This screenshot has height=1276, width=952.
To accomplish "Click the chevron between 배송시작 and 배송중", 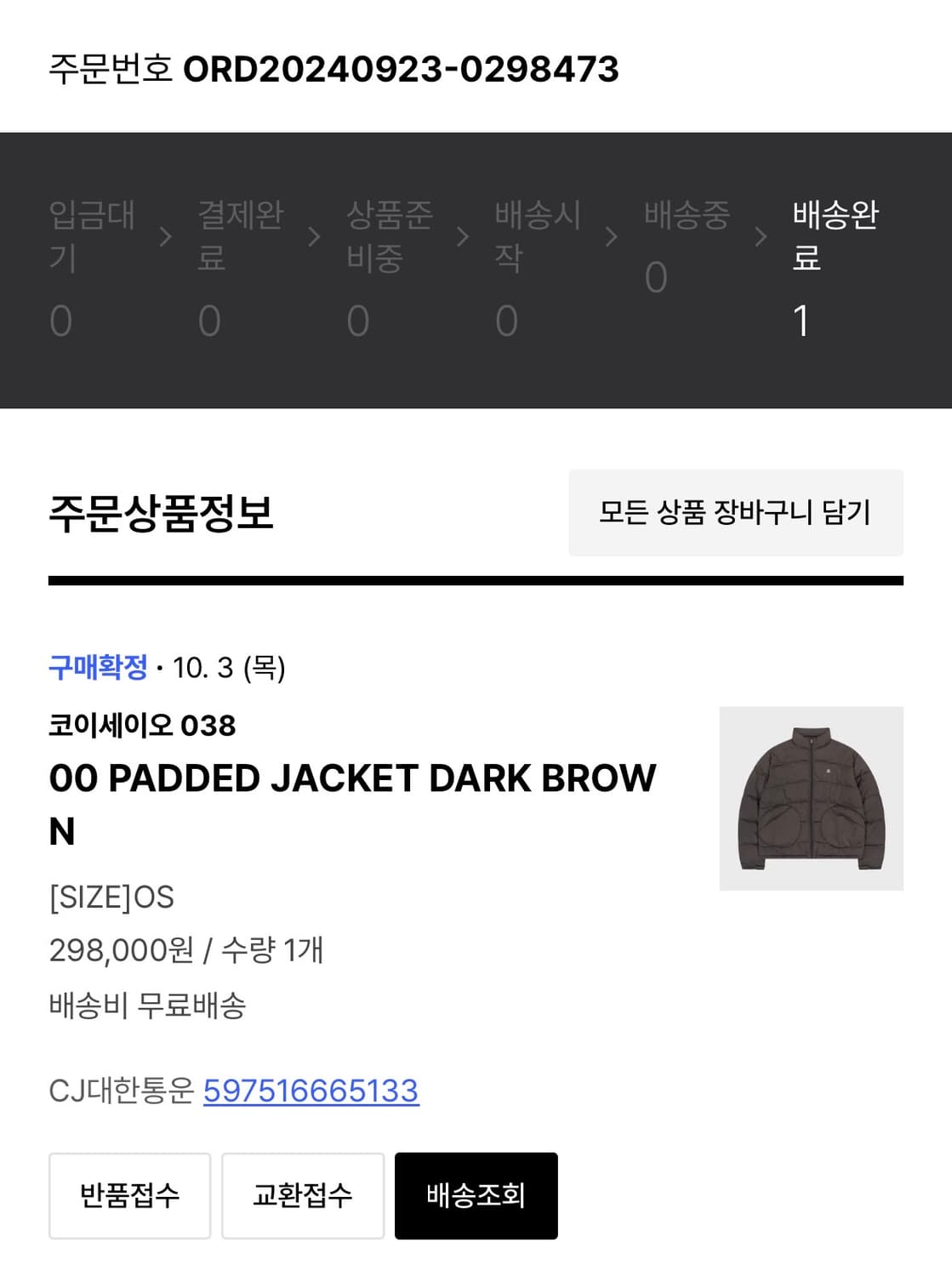I will pyautogui.click(x=609, y=238).
